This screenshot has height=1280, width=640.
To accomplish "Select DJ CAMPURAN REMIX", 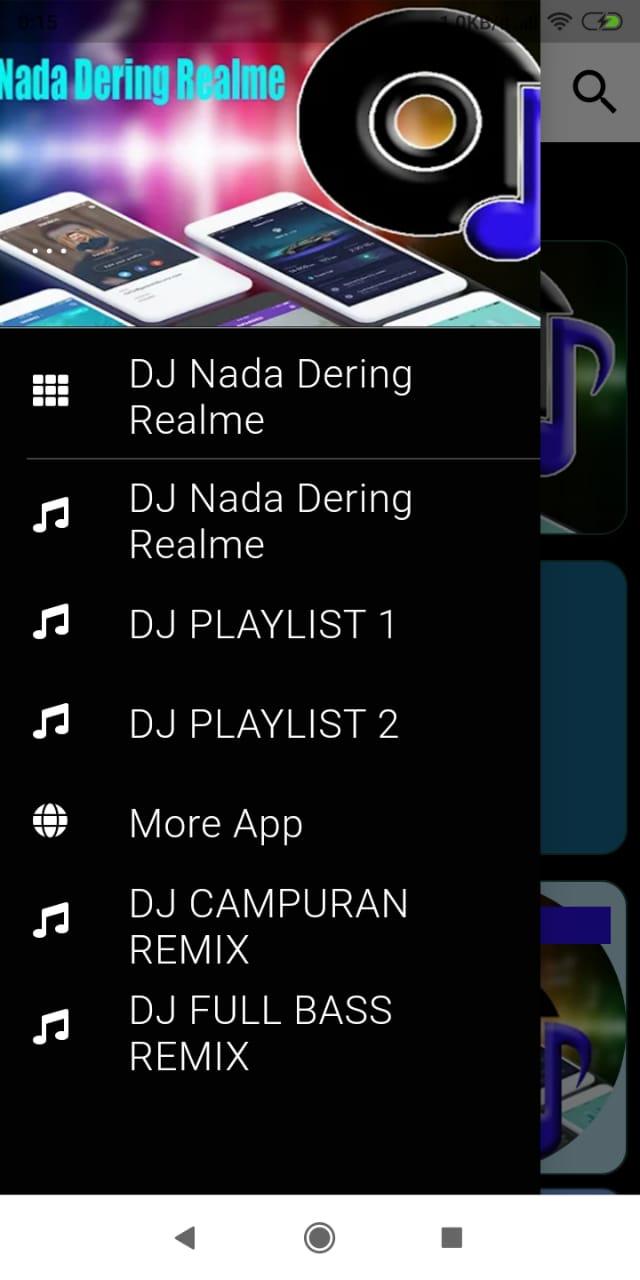I will [x=268, y=926].
